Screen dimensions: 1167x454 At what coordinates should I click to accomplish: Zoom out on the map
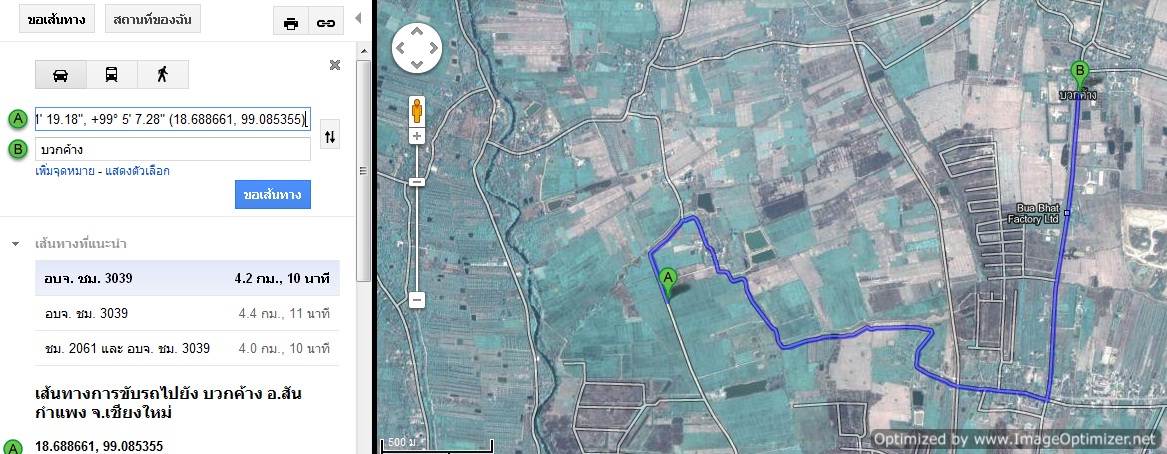tap(417, 299)
